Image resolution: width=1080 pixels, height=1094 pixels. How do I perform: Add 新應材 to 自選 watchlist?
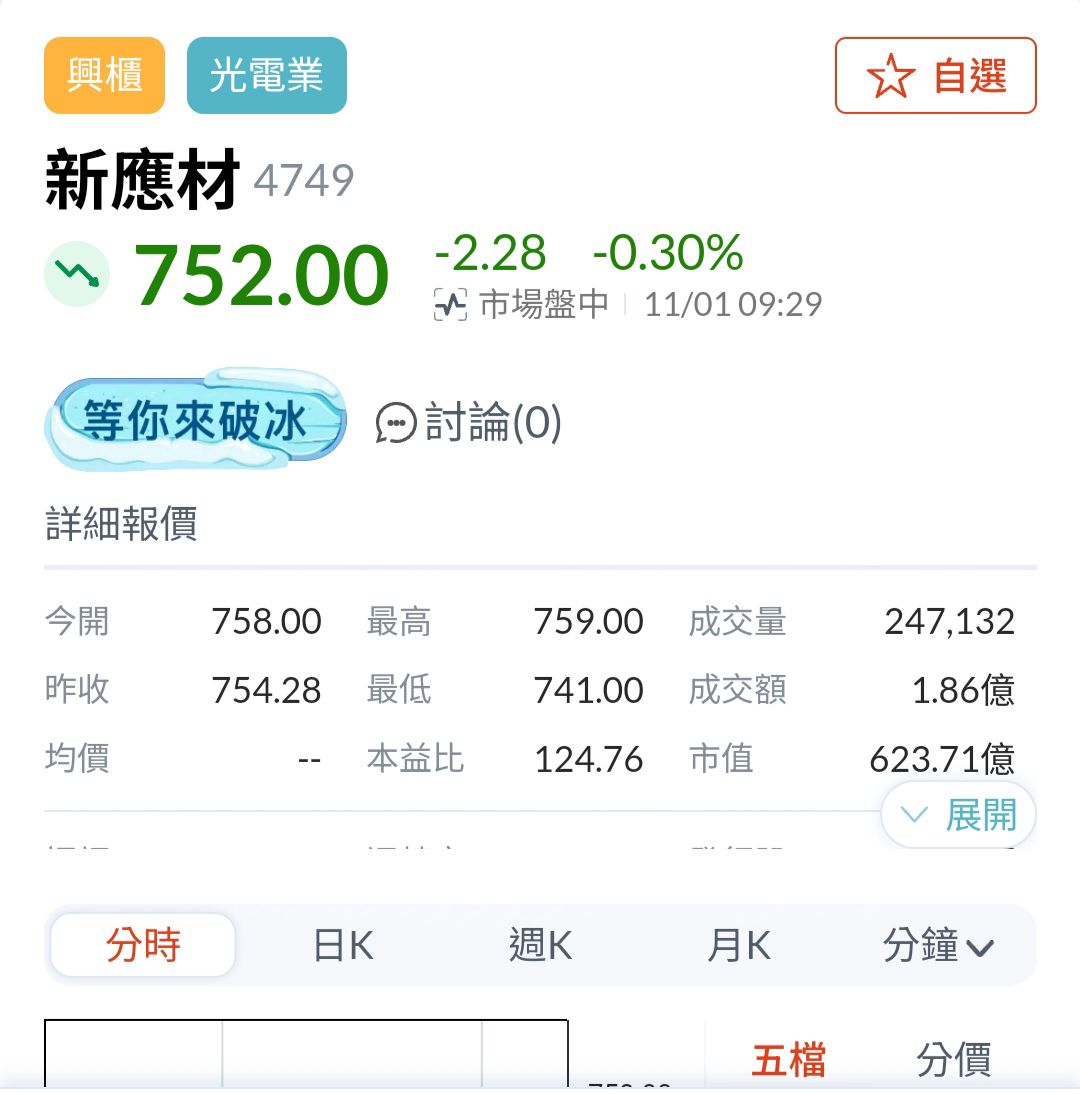pyautogui.click(x=935, y=76)
